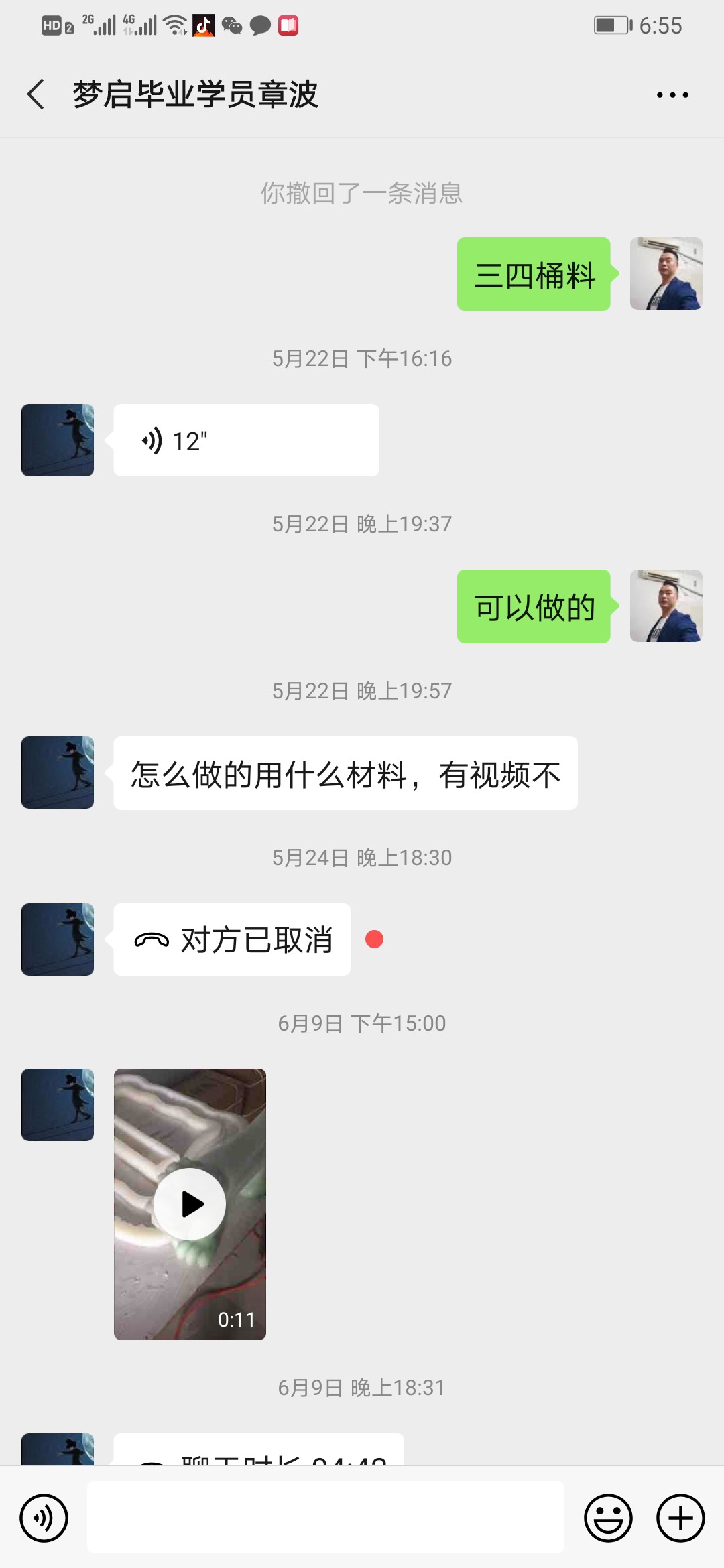The height and width of the screenshot is (1568, 724).
Task: Tap the 怎么做的用什么材料 message
Action: 344,773
